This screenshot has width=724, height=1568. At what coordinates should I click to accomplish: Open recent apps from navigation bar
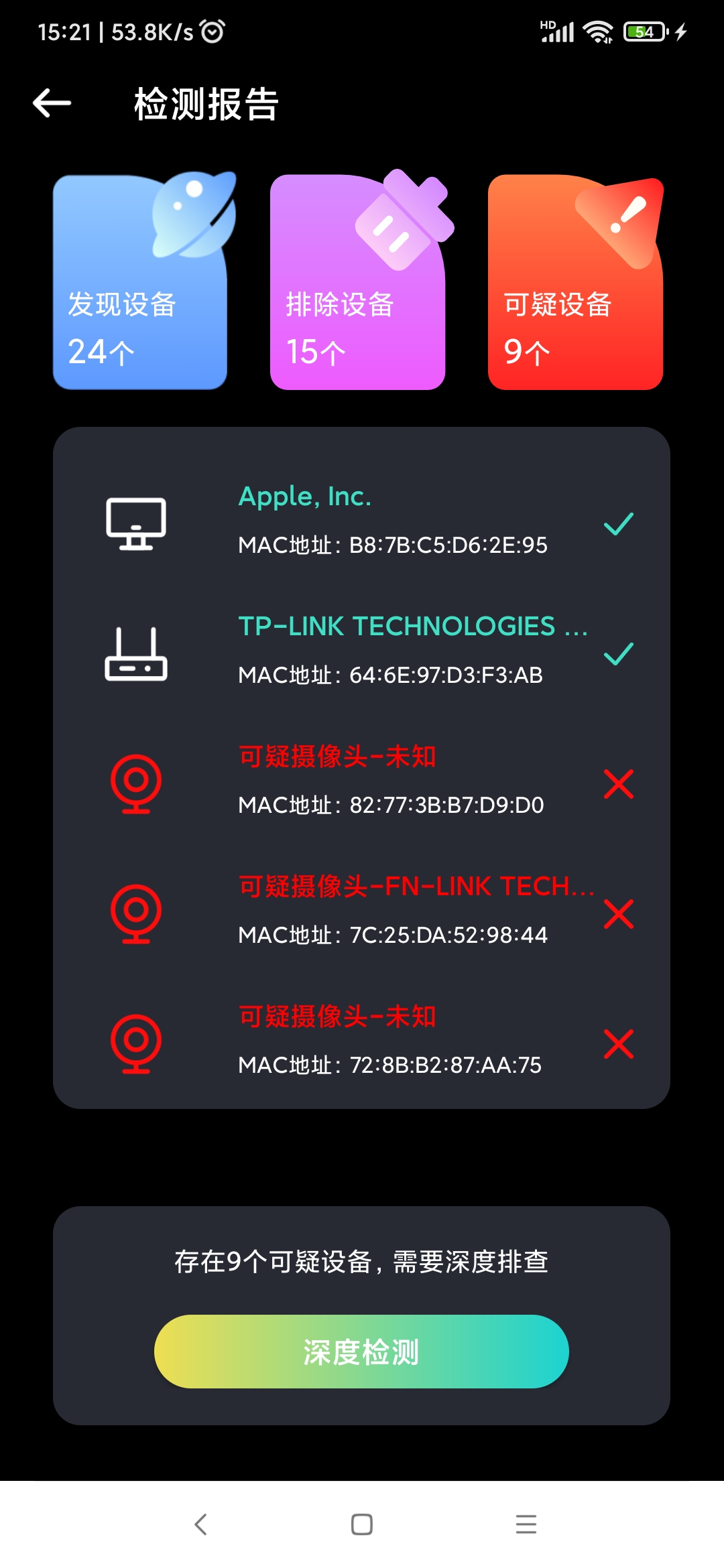coord(526,1524)
